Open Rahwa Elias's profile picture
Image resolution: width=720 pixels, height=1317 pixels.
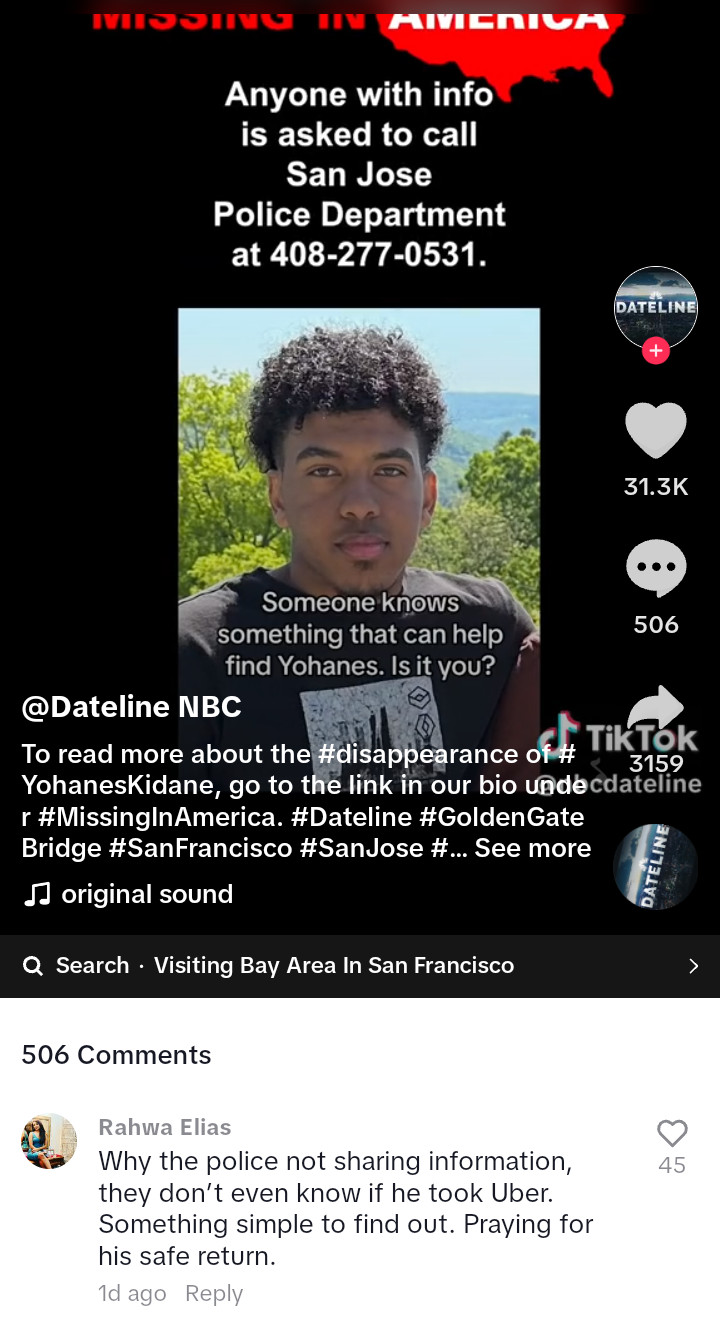(x=49, y=1141)
